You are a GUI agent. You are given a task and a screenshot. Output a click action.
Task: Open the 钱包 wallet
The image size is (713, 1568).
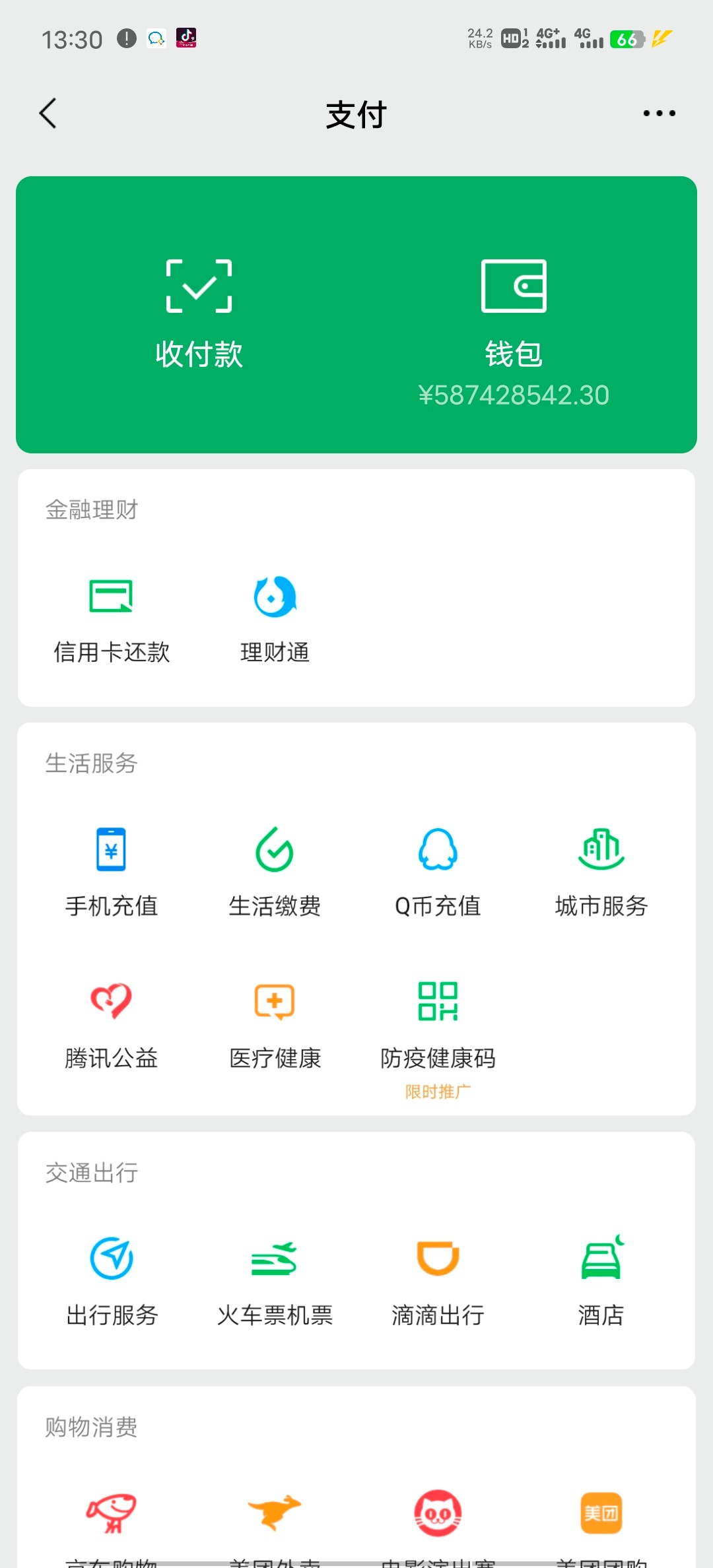point(512,310)
